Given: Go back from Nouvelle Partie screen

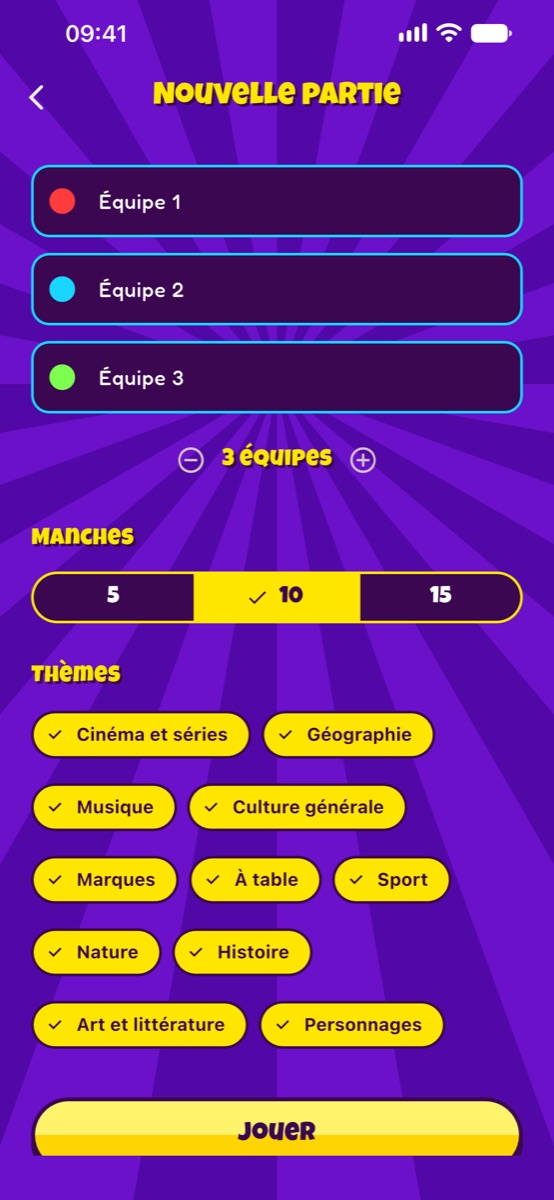Looking at the screenshot, I should [x=37, y=97].
